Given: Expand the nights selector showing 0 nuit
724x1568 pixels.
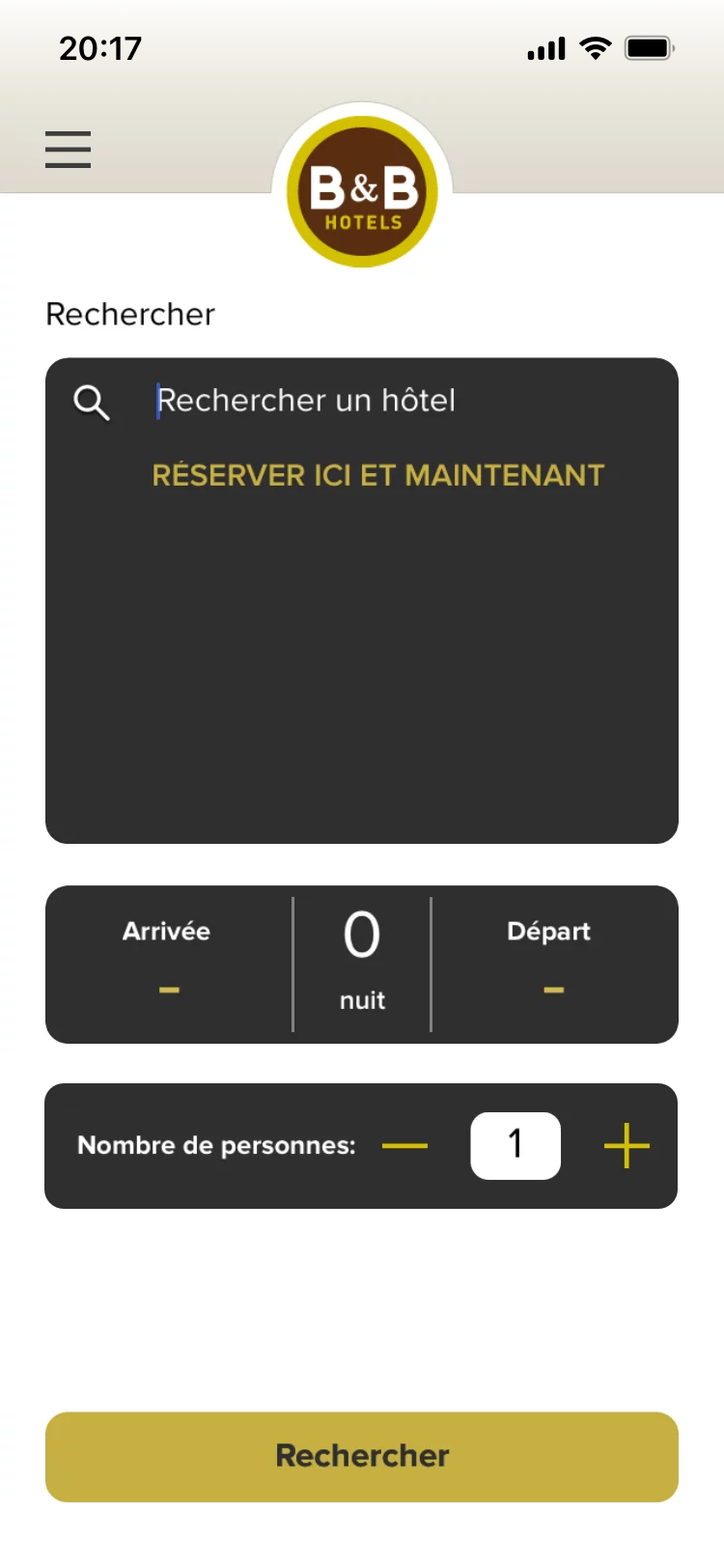Looking at the screenshot, I should (x=361, y=963).
